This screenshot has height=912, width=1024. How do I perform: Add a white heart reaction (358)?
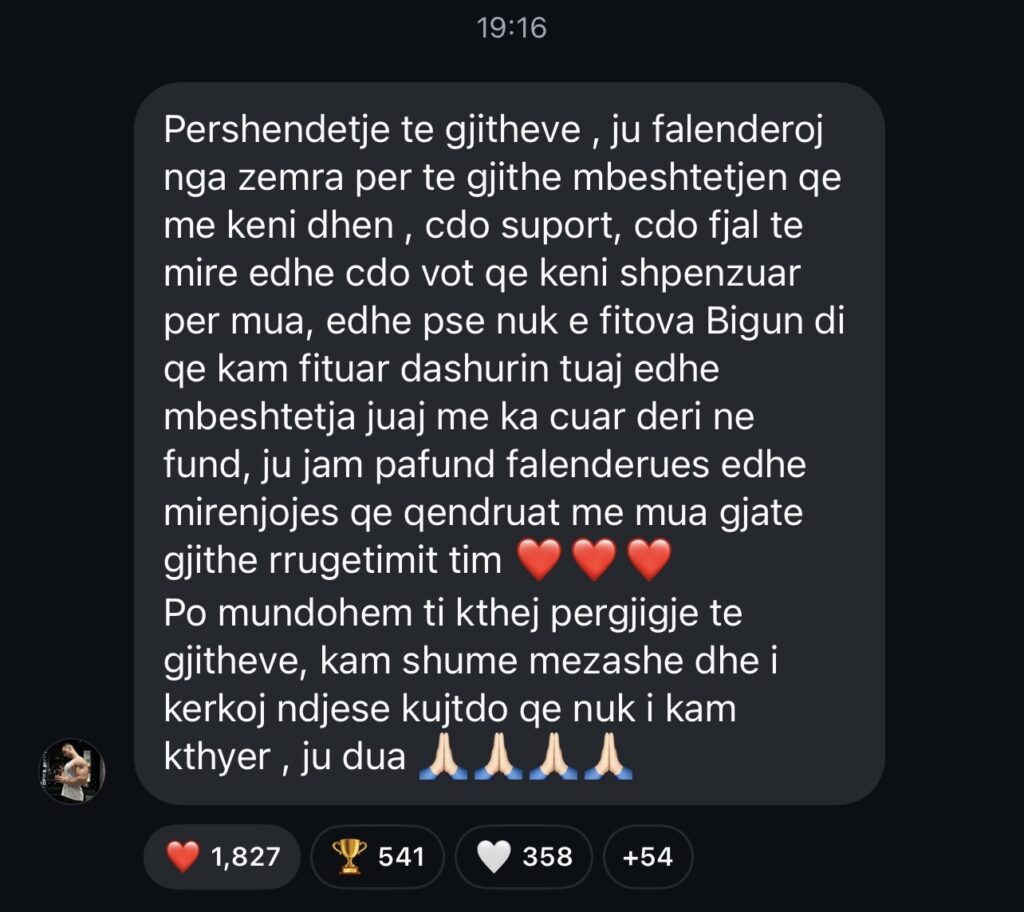point(523,857)
